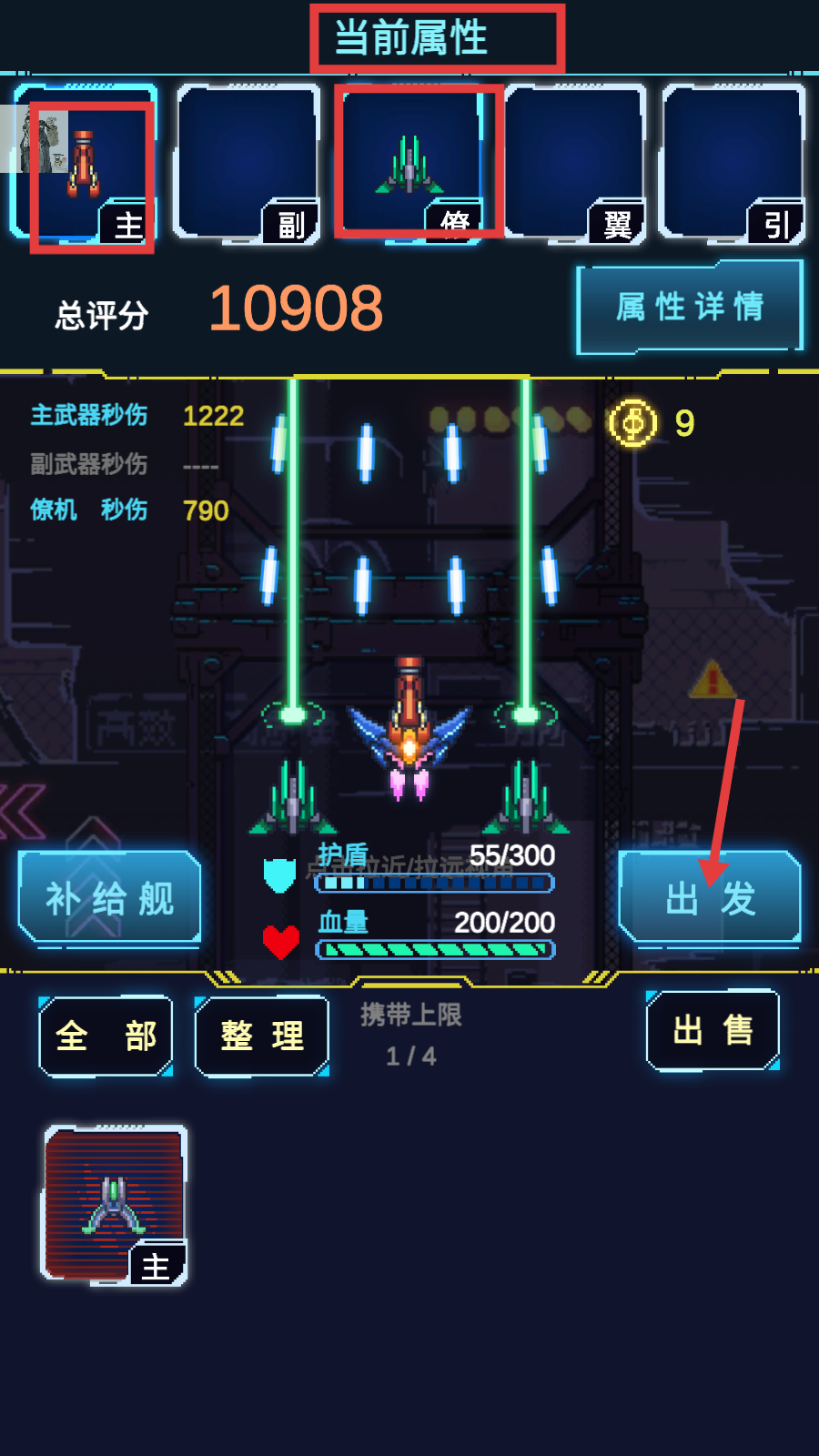This screenshot has height=1456, width=819.
Task: View 属性详情 attribute details
Action: coord(690,308)
